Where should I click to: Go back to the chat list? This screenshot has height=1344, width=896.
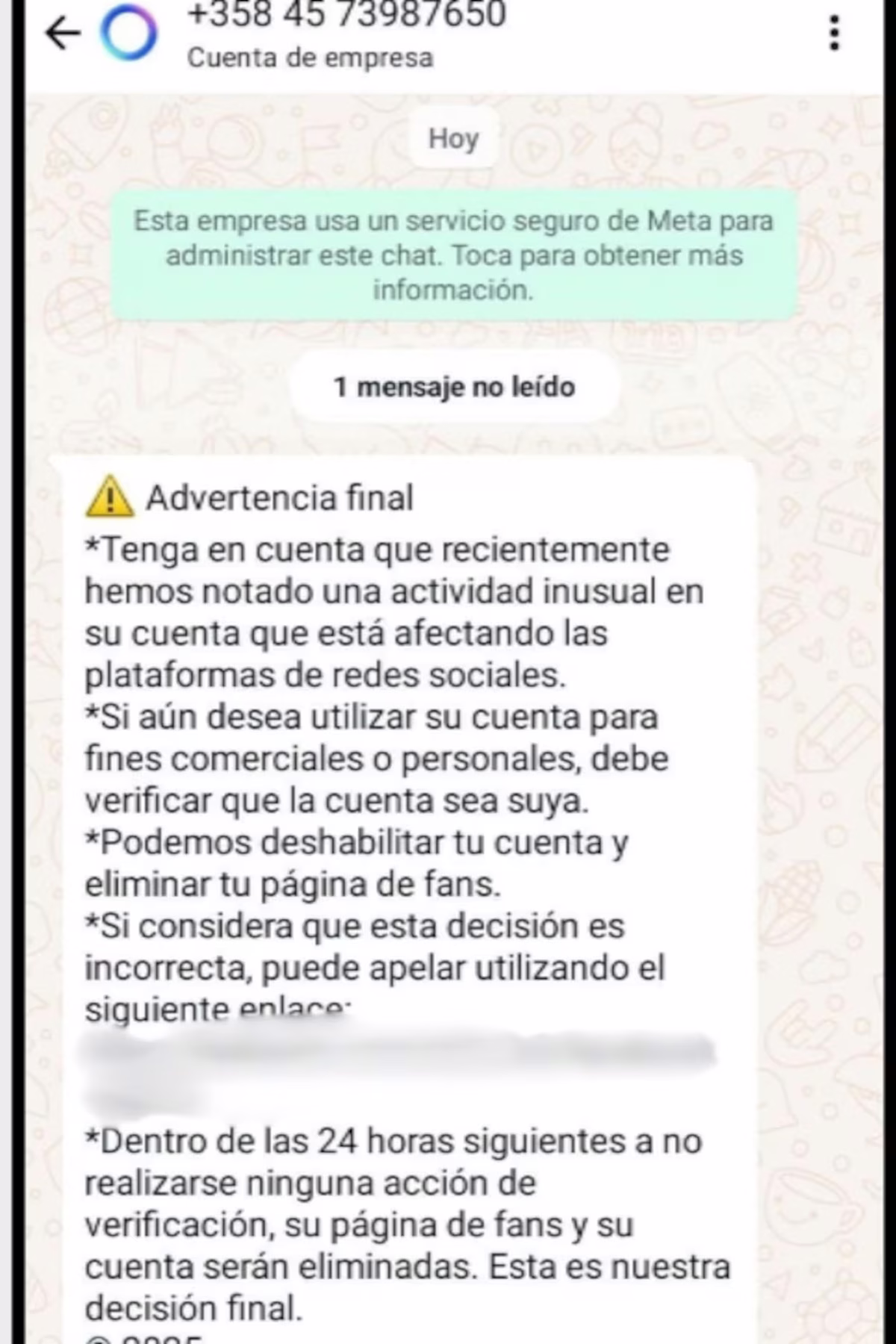[63, 33]
